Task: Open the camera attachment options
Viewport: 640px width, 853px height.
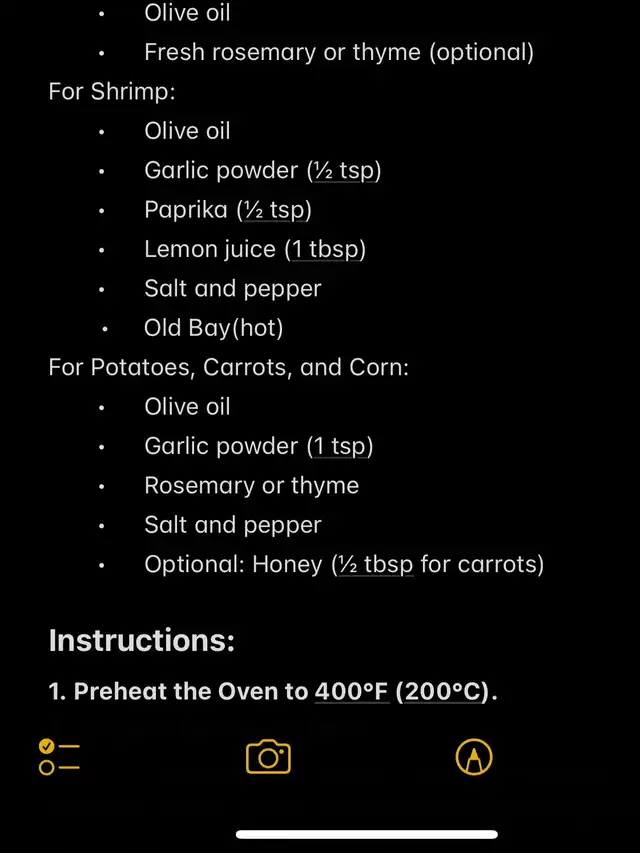Action: point(268,757)
